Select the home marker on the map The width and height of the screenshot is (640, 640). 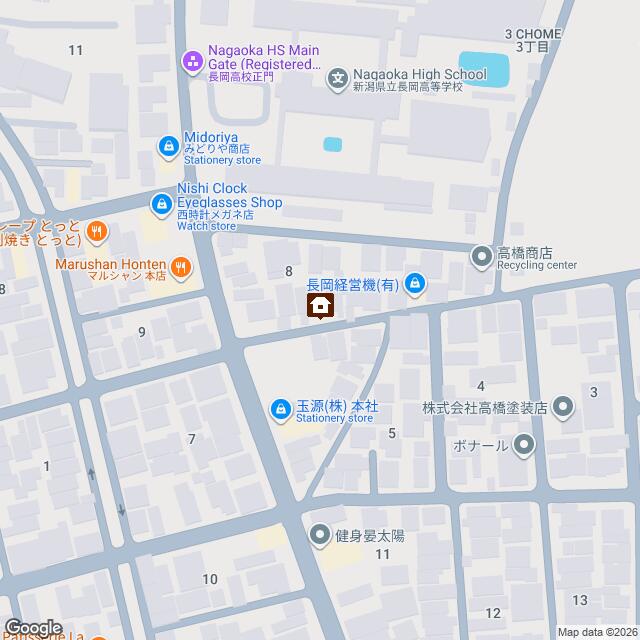320,305
